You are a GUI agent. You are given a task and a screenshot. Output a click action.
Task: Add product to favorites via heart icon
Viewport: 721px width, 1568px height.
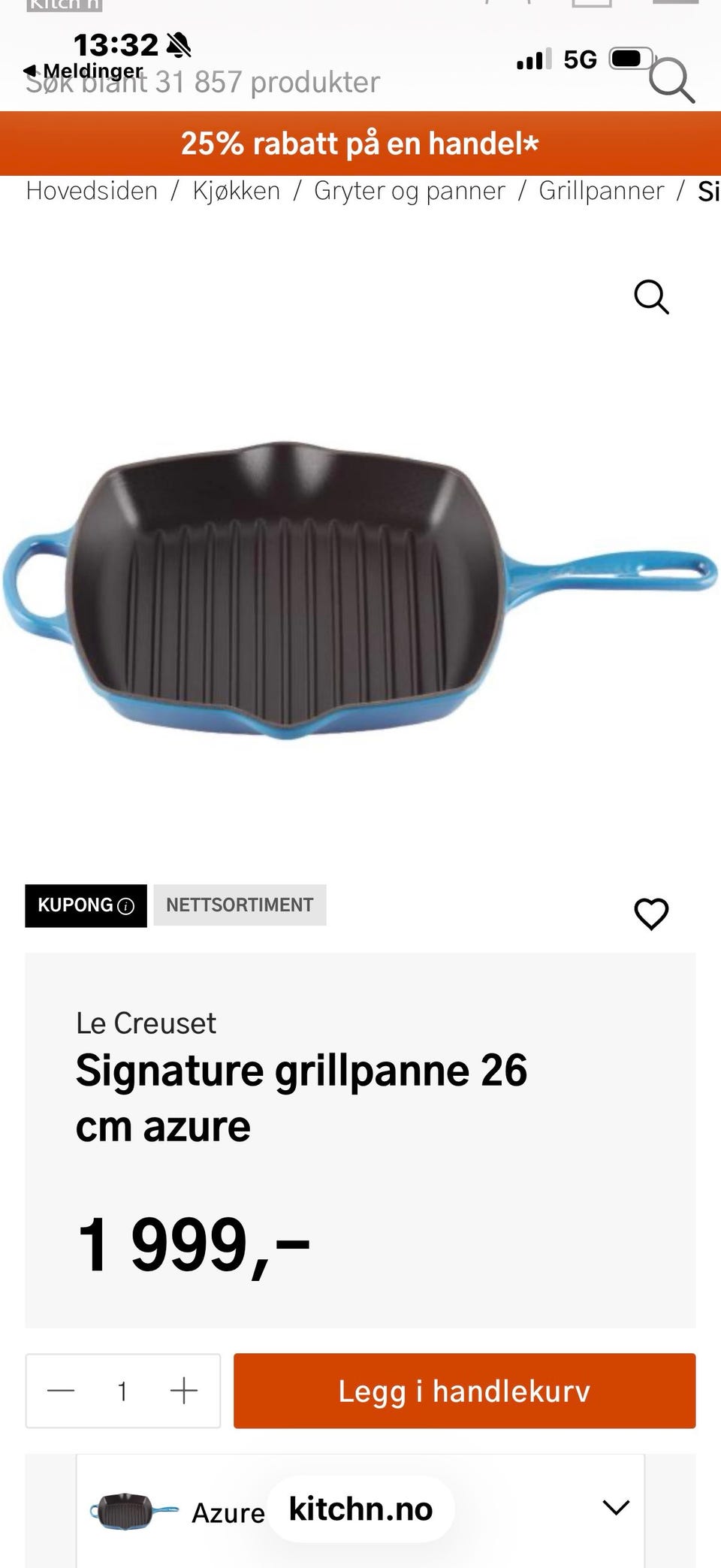tap(650, 914)
